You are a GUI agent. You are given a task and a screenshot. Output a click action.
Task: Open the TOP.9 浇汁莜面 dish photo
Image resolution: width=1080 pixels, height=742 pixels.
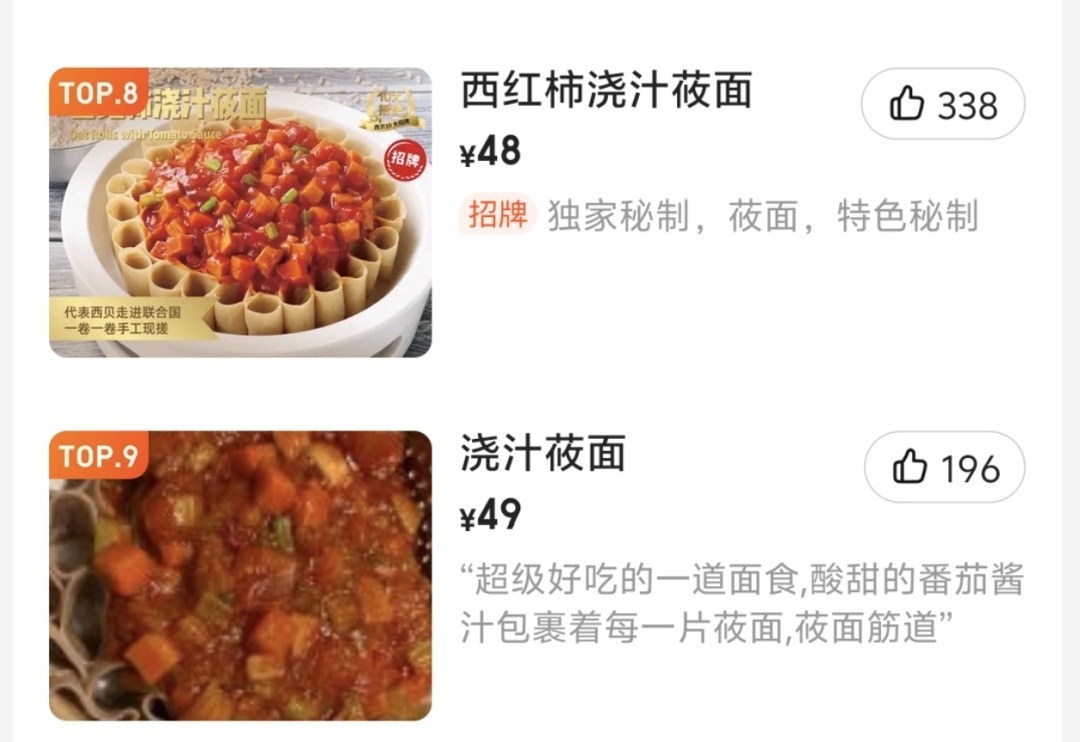240,575
